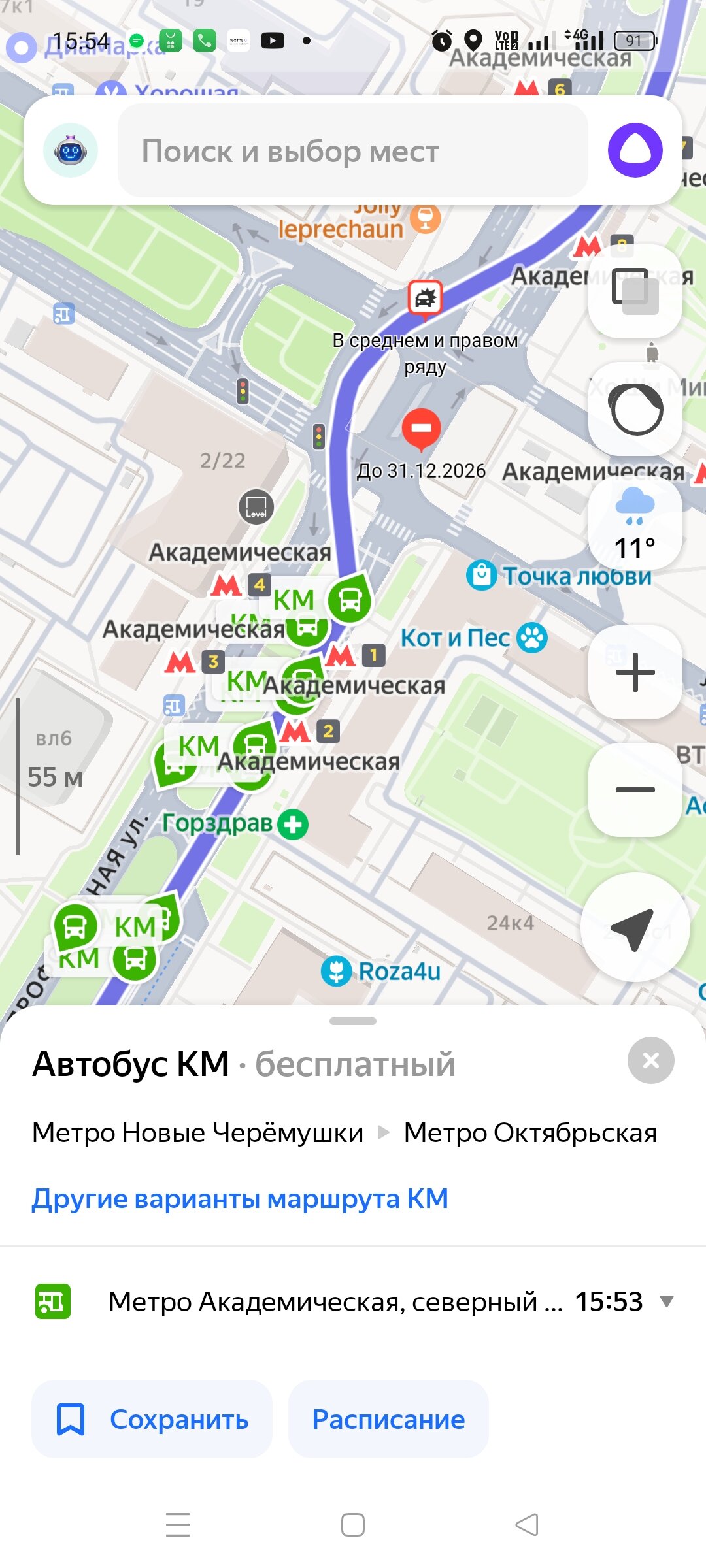Tap the robot avatar icon in search bar
The image size is (706, 1568).
point(71,150)
